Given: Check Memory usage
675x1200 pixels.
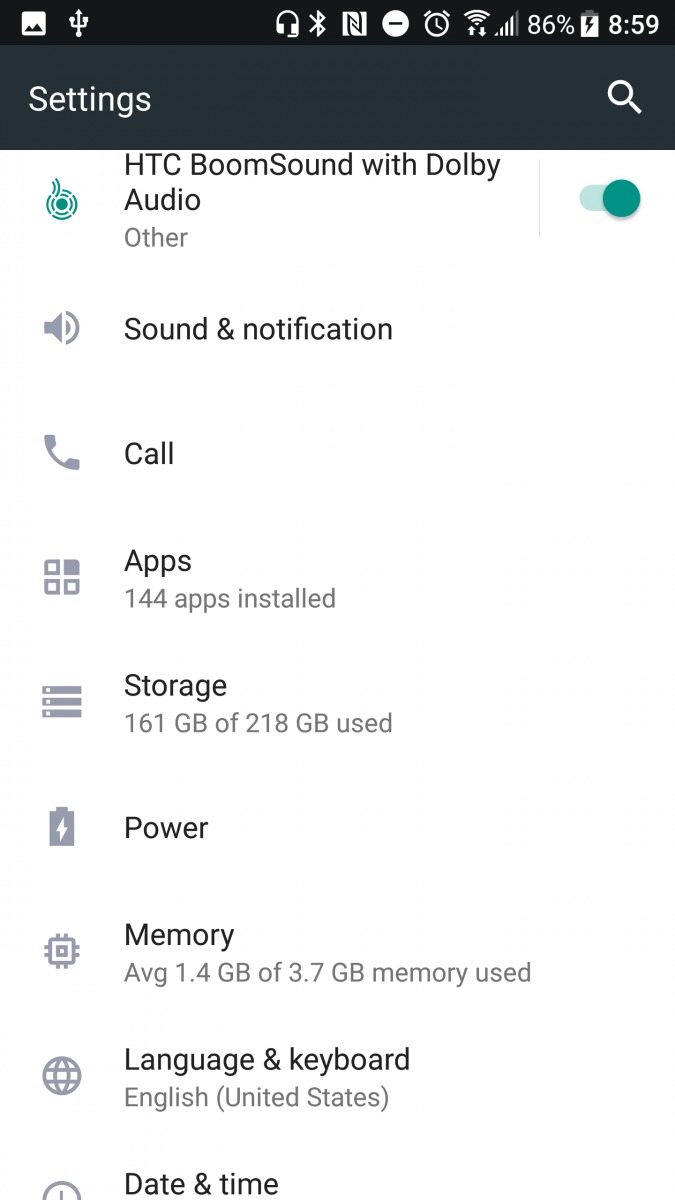Looking at the screenshot, I should 326,952.
